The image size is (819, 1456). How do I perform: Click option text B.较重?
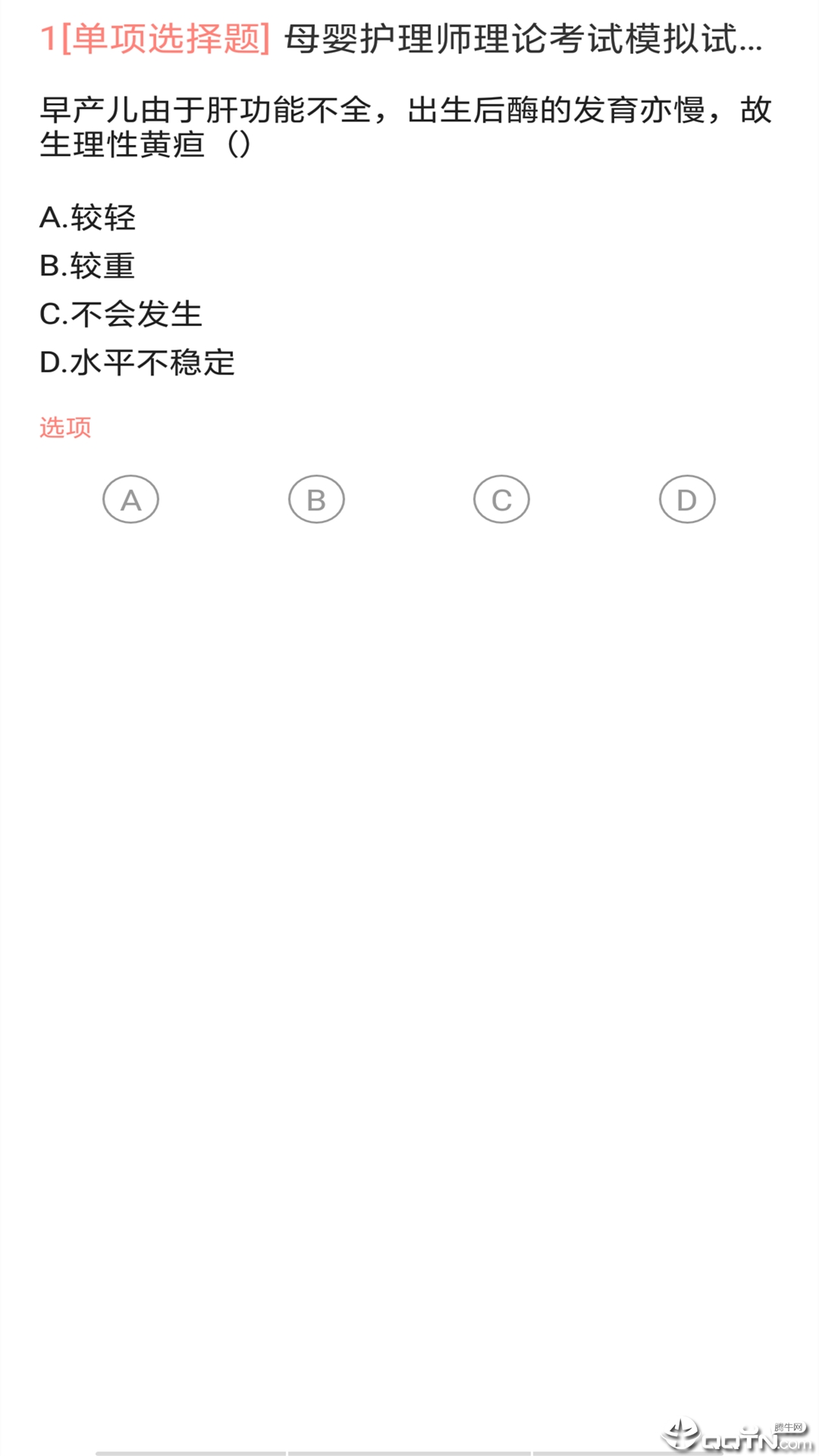click(89, 265)
